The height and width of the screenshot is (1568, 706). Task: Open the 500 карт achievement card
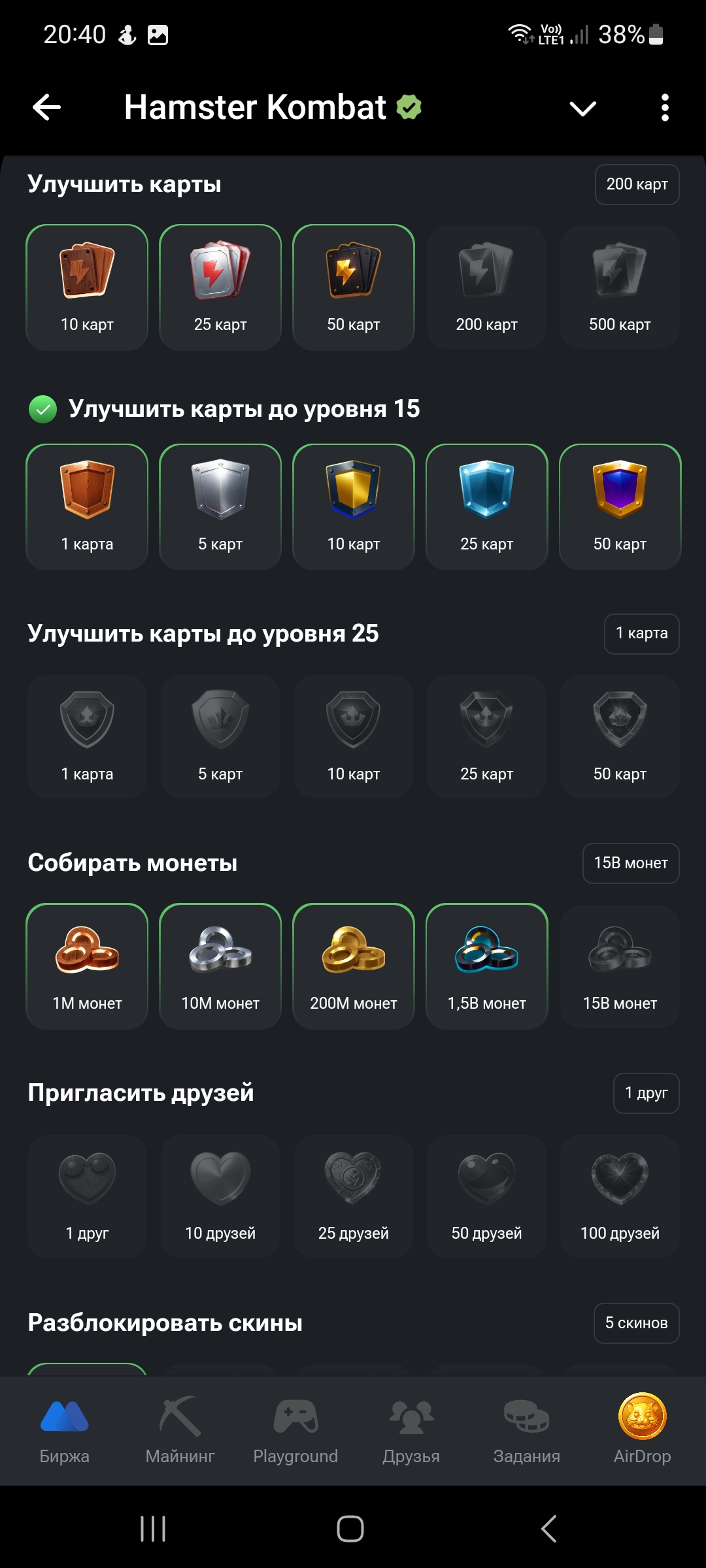620,287
